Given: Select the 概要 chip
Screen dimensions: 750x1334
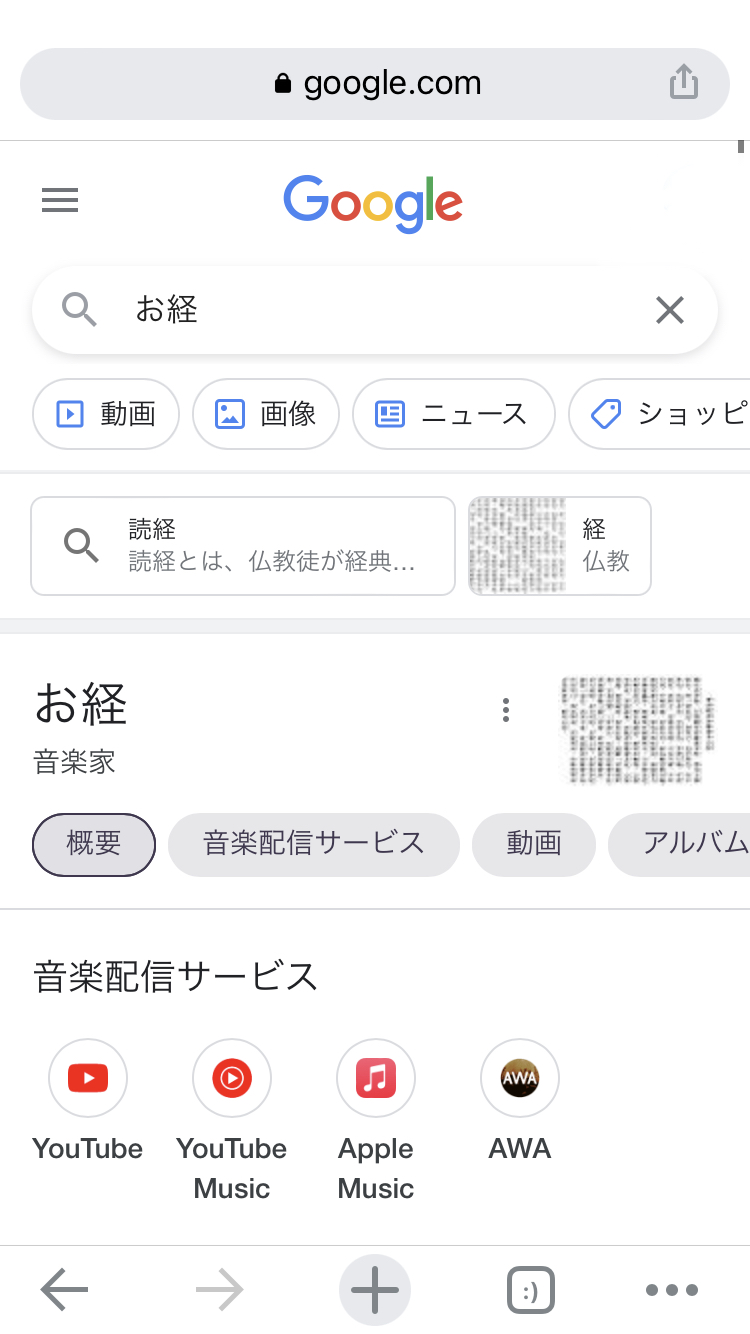Looking at the screenshot, I should pyautogui.click(x=94, y=844).
